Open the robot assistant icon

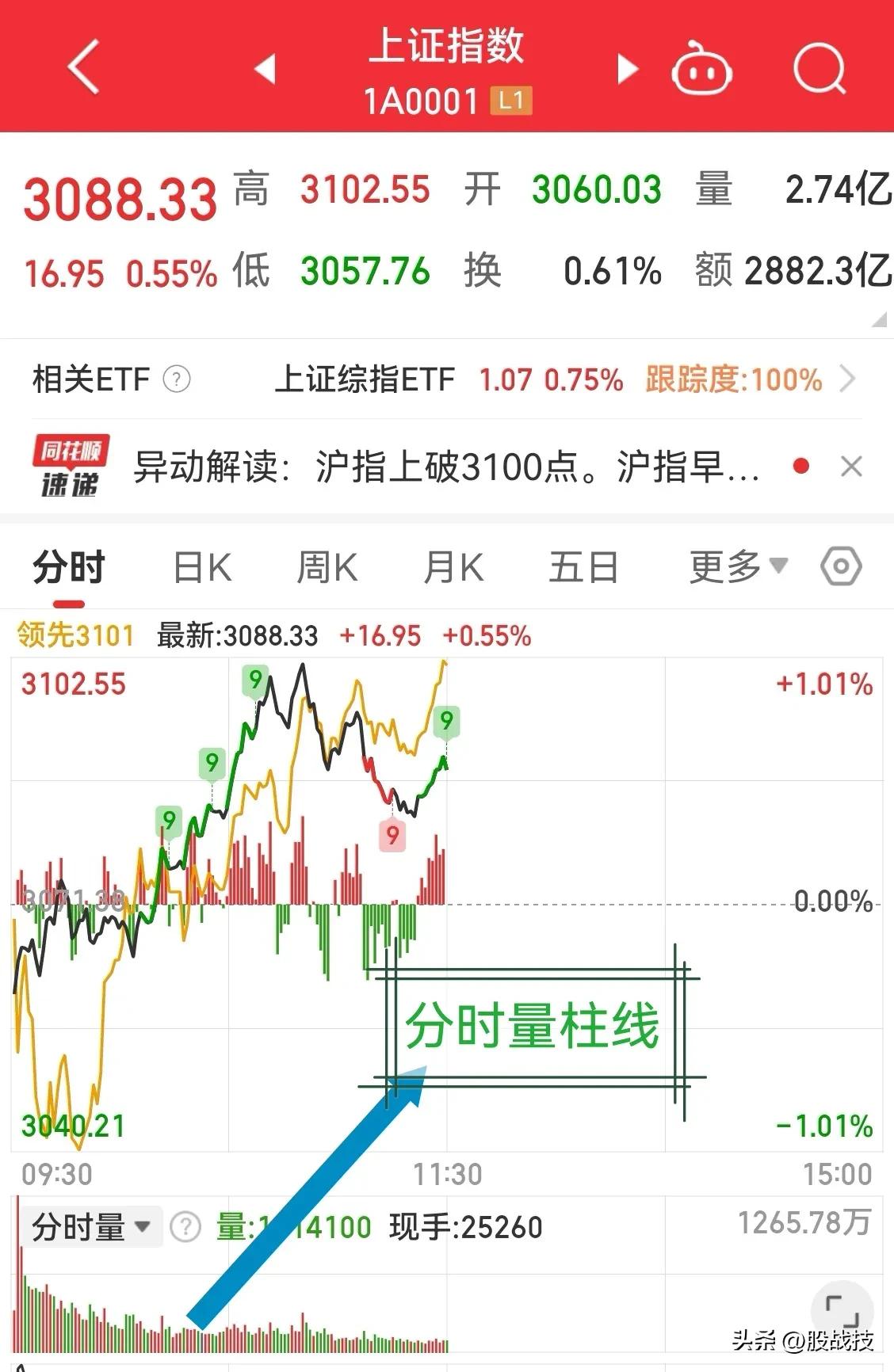(x=701, y=69)
